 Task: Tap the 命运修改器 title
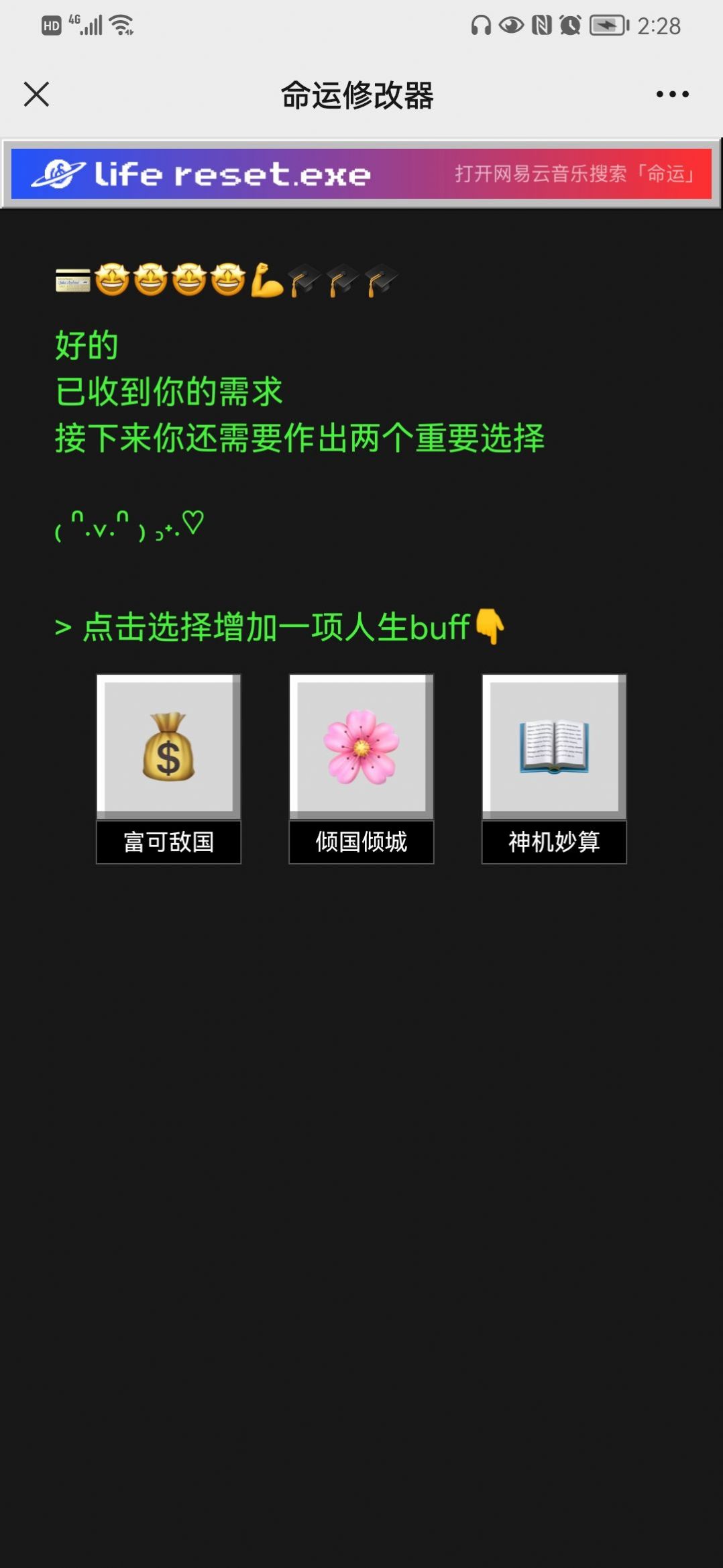(360, 94)
